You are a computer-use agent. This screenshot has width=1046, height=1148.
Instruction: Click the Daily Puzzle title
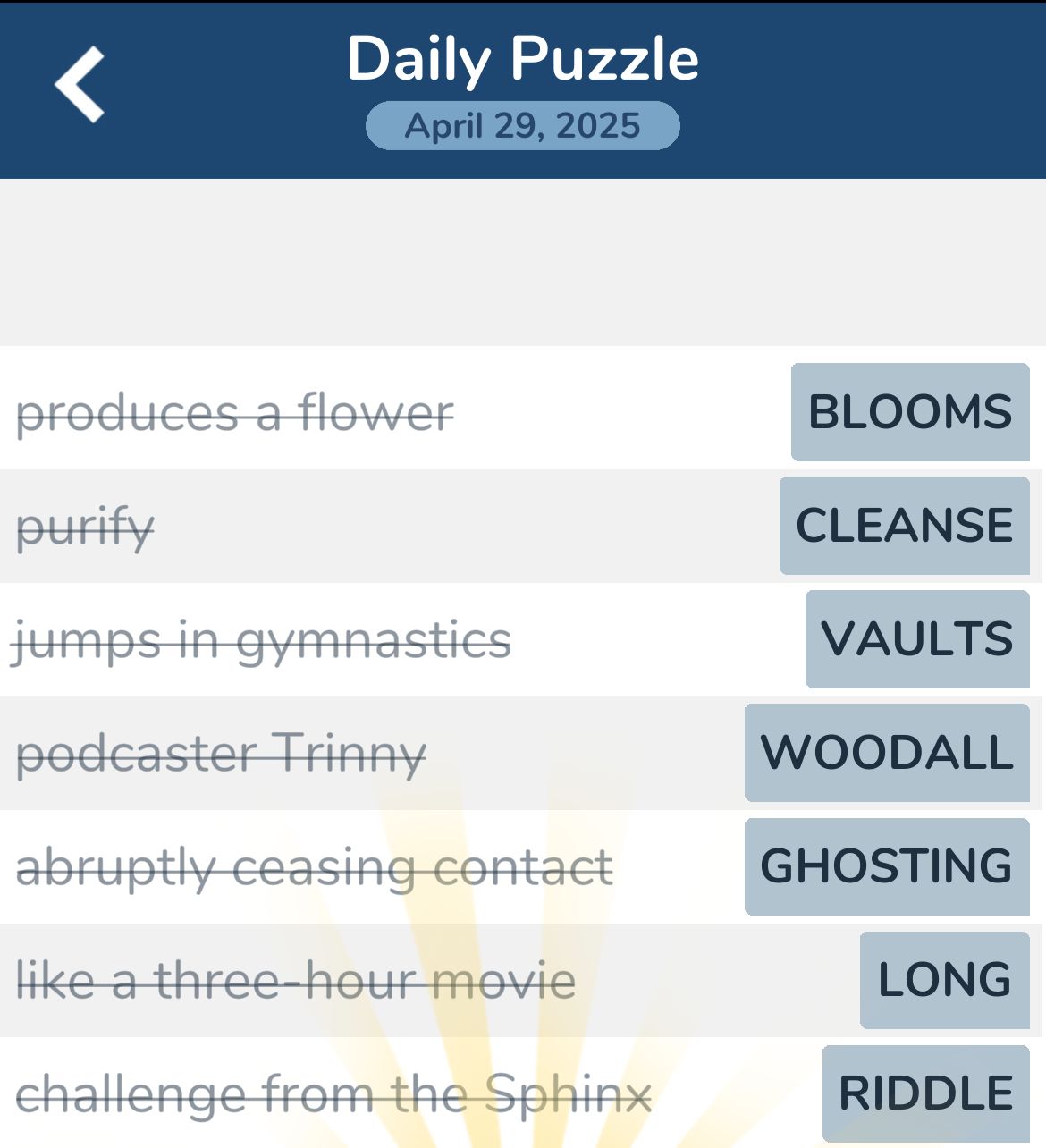point(523,57)
